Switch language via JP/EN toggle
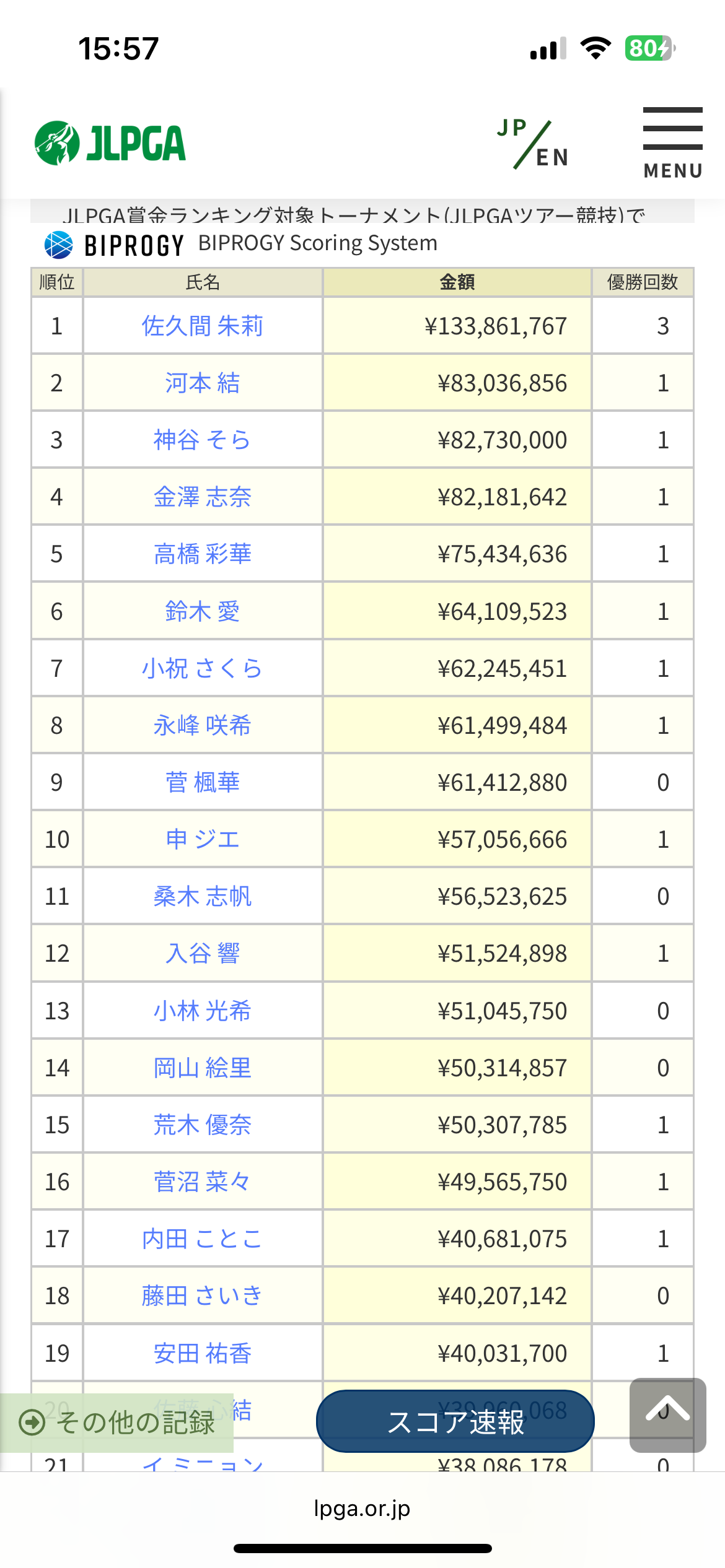This screenshot has height=1568, width=725. (x=533, y=144)
